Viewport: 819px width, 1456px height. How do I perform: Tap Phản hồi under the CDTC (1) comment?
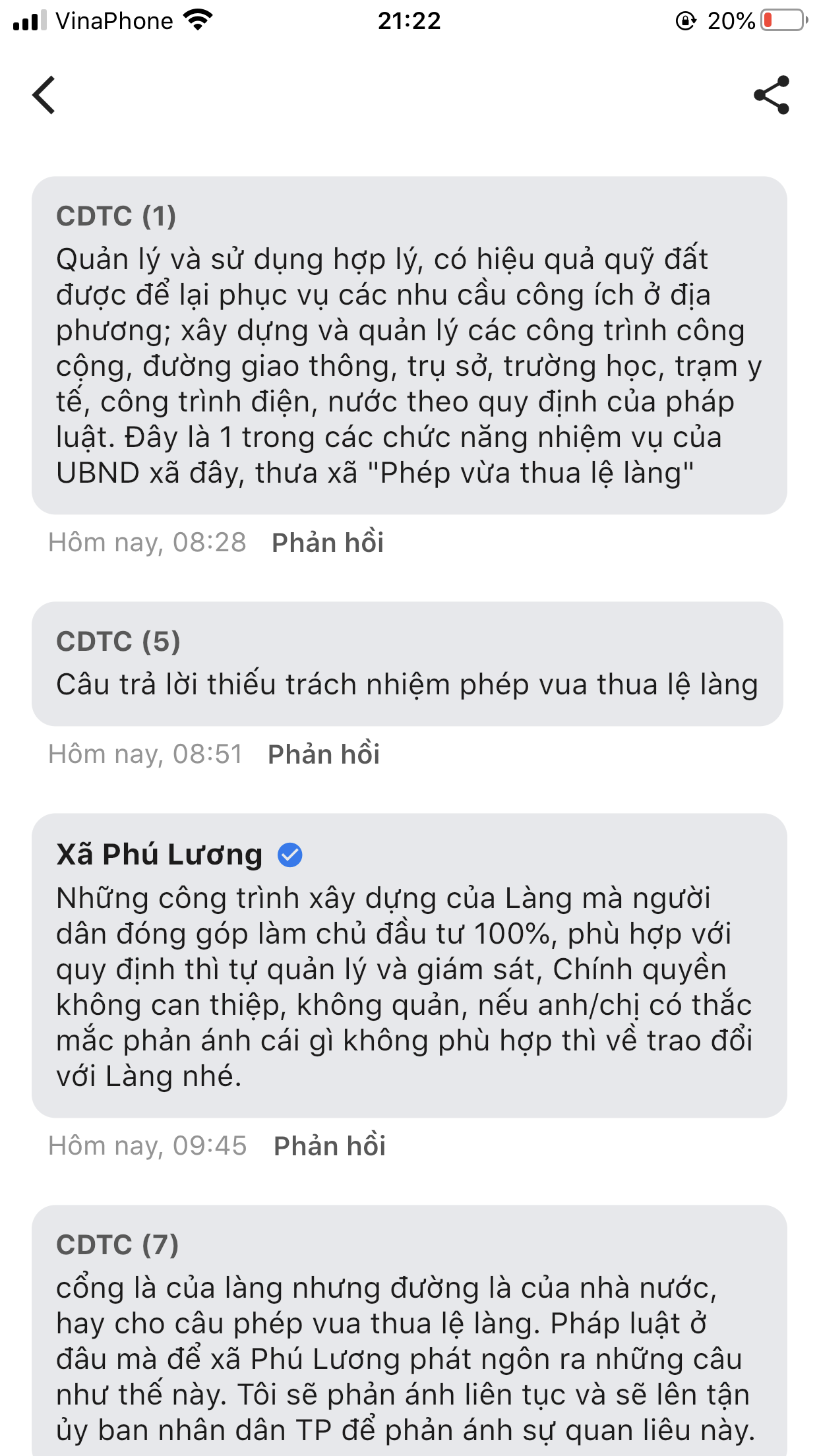327,543
